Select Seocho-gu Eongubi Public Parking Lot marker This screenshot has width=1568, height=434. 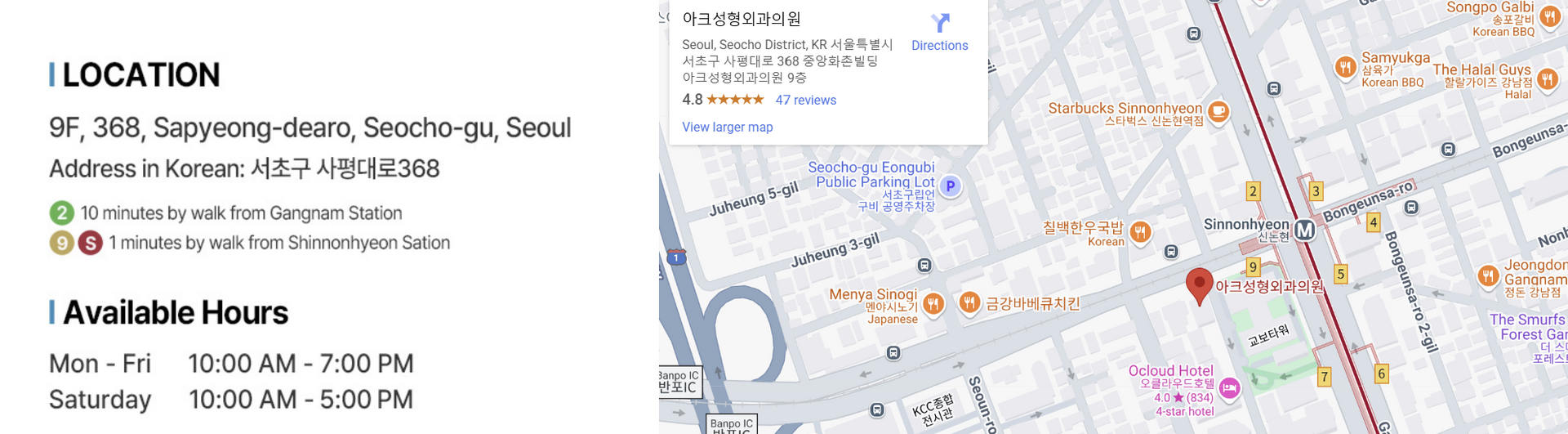click(950, 186)
